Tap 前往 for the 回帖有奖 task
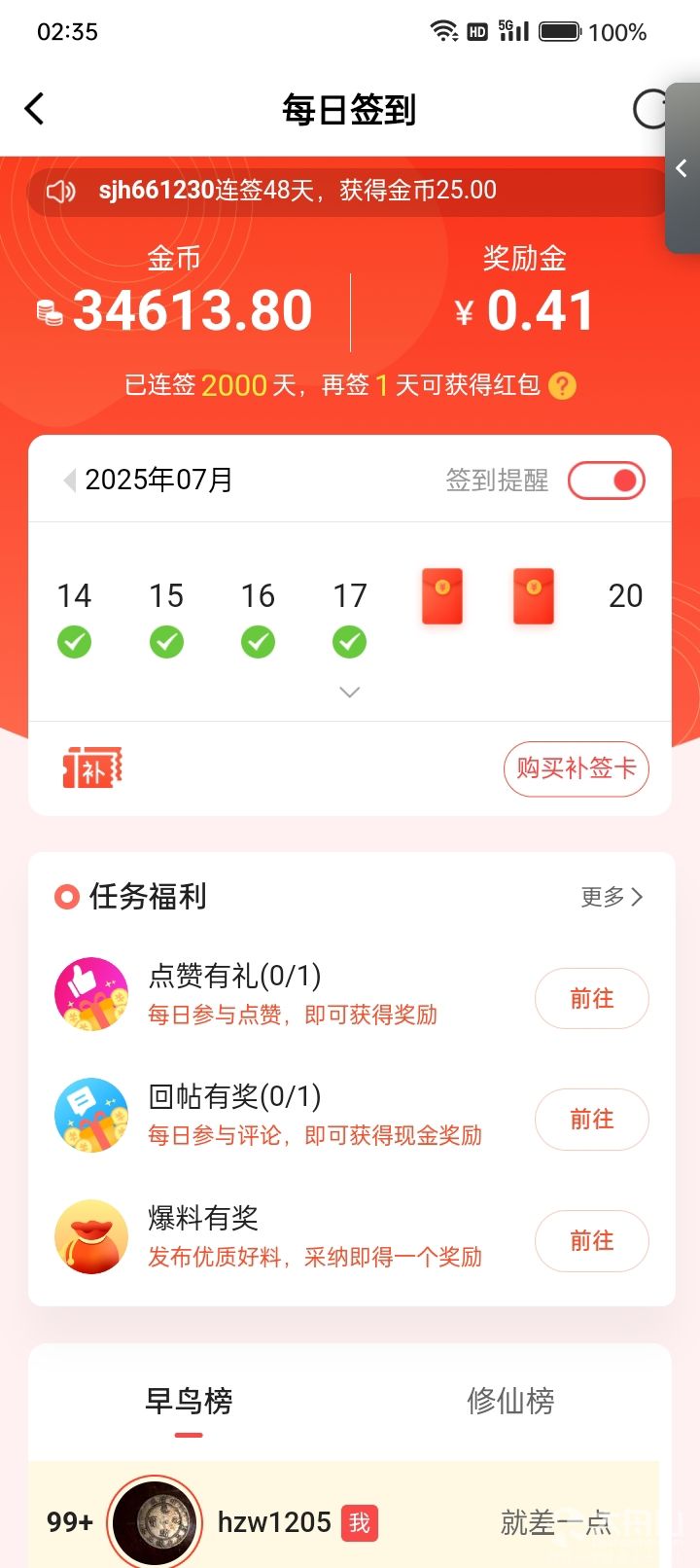Screen dimensions: 700x1568 click(x=591, y=1120)
